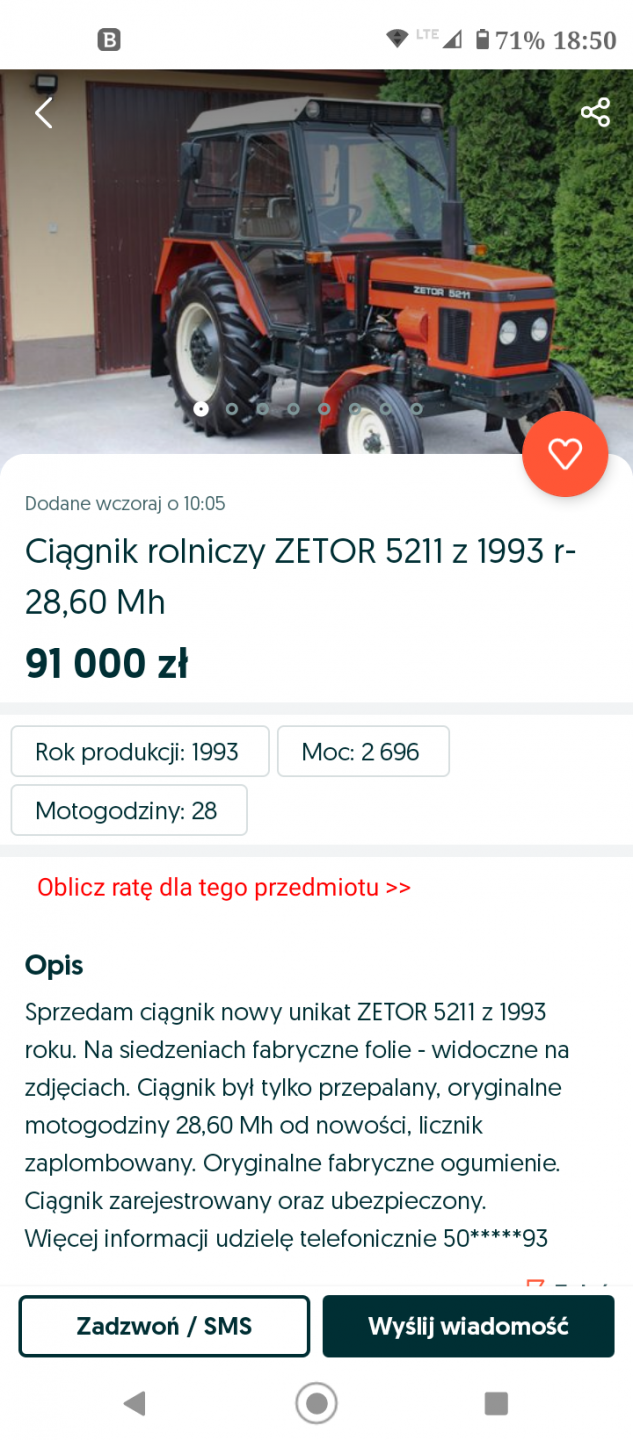Tap the system back button
633x1440 pixels.
point(134,1403)
